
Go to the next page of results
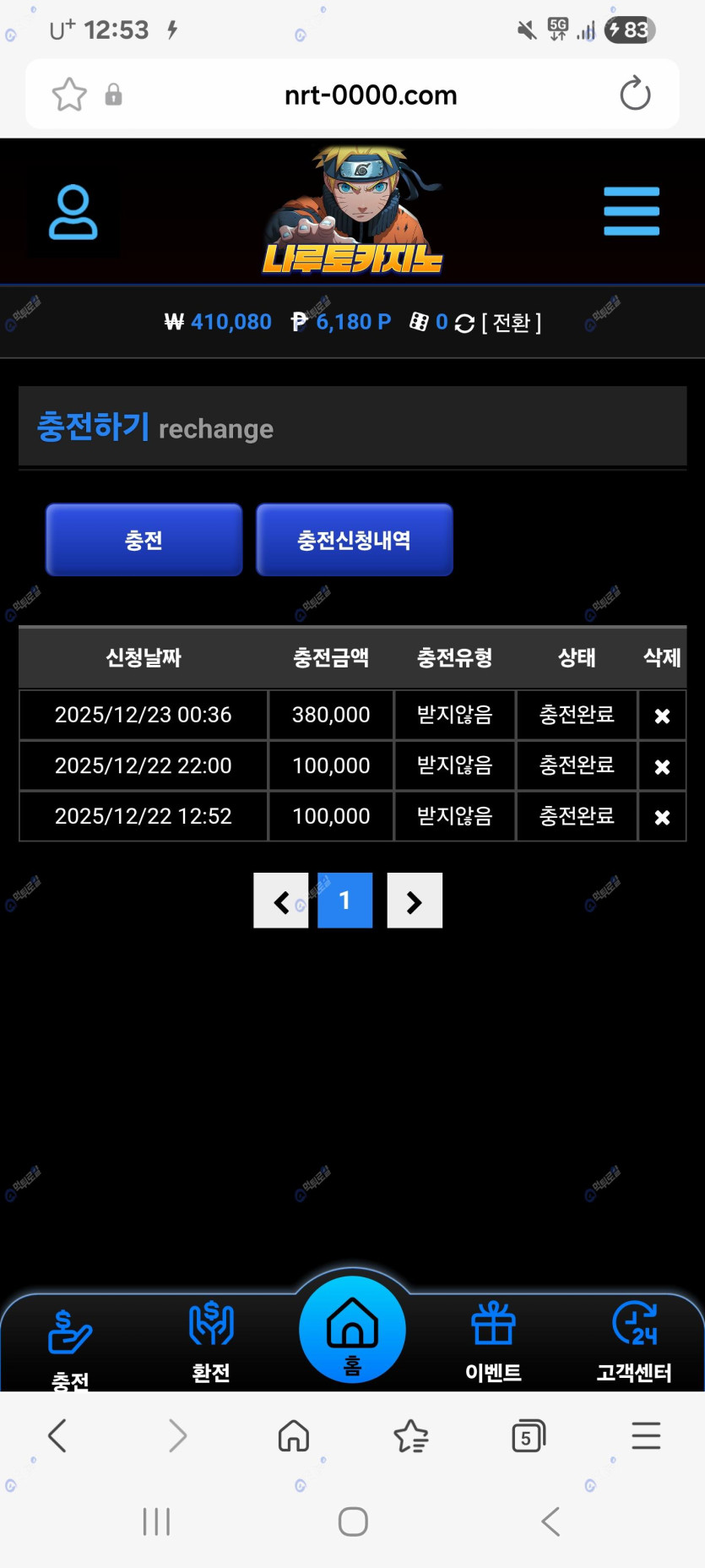tap(415, 901)
